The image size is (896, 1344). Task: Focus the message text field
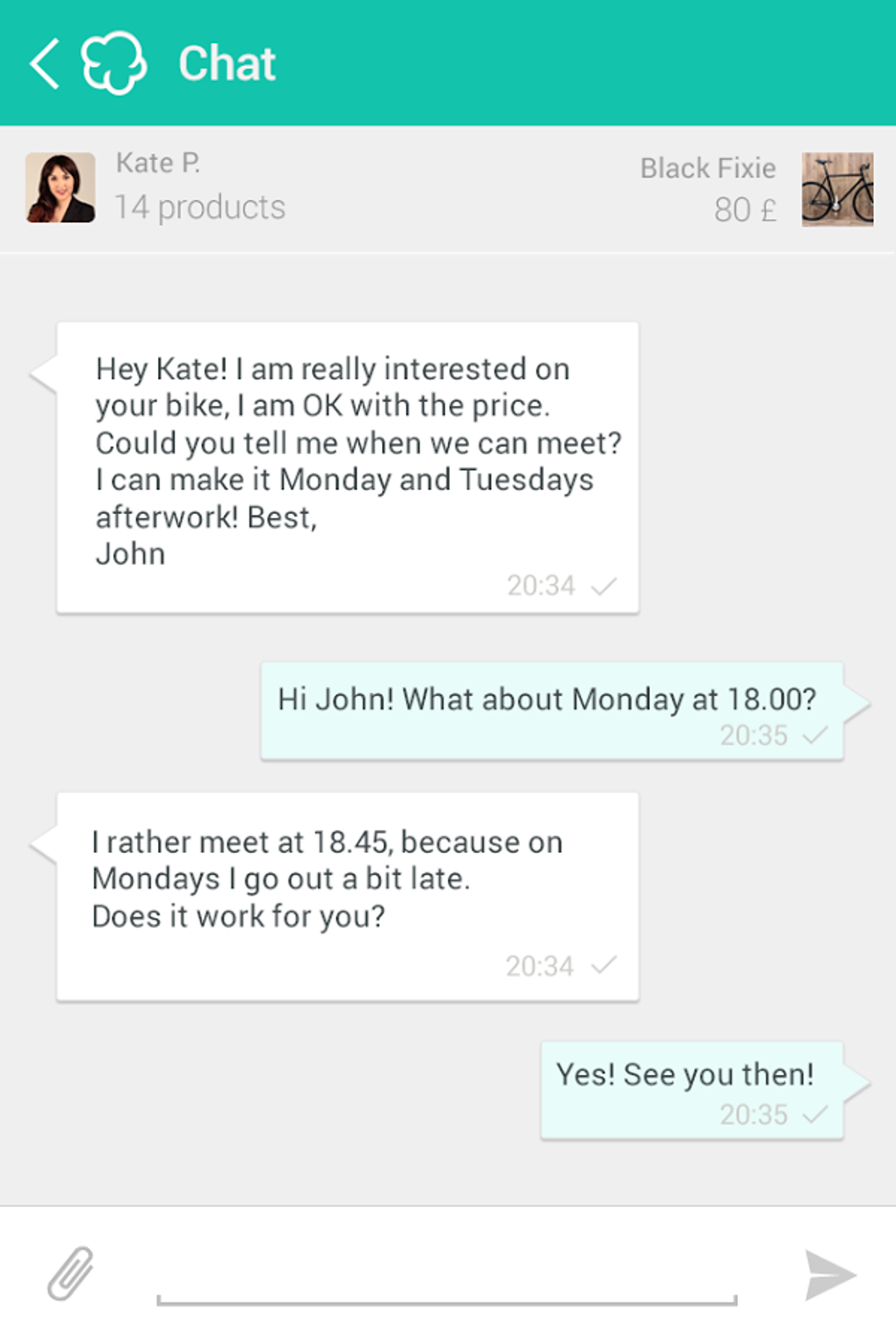446,1278
